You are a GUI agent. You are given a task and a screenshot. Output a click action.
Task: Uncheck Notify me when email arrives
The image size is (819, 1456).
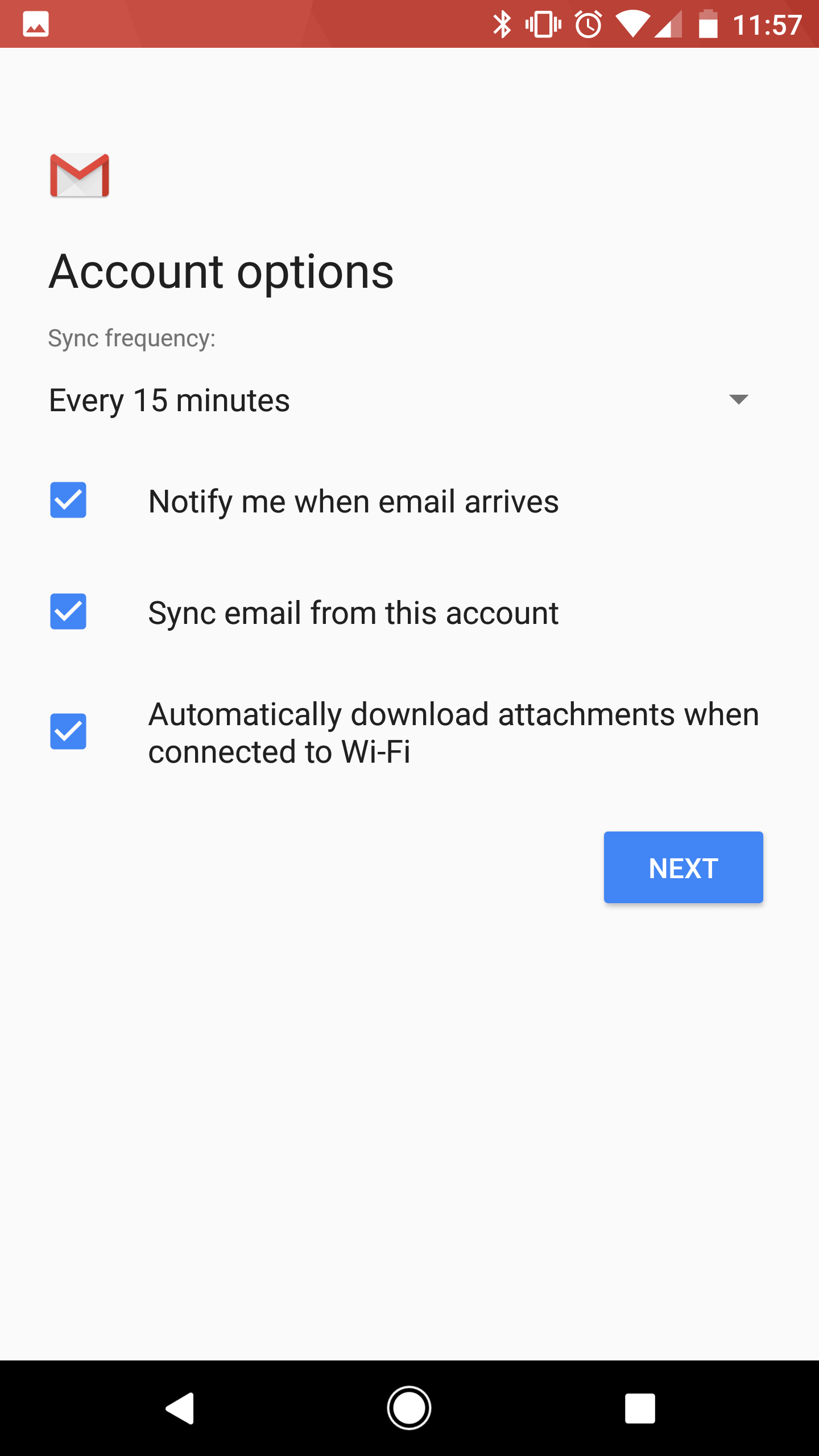(68, 500)
